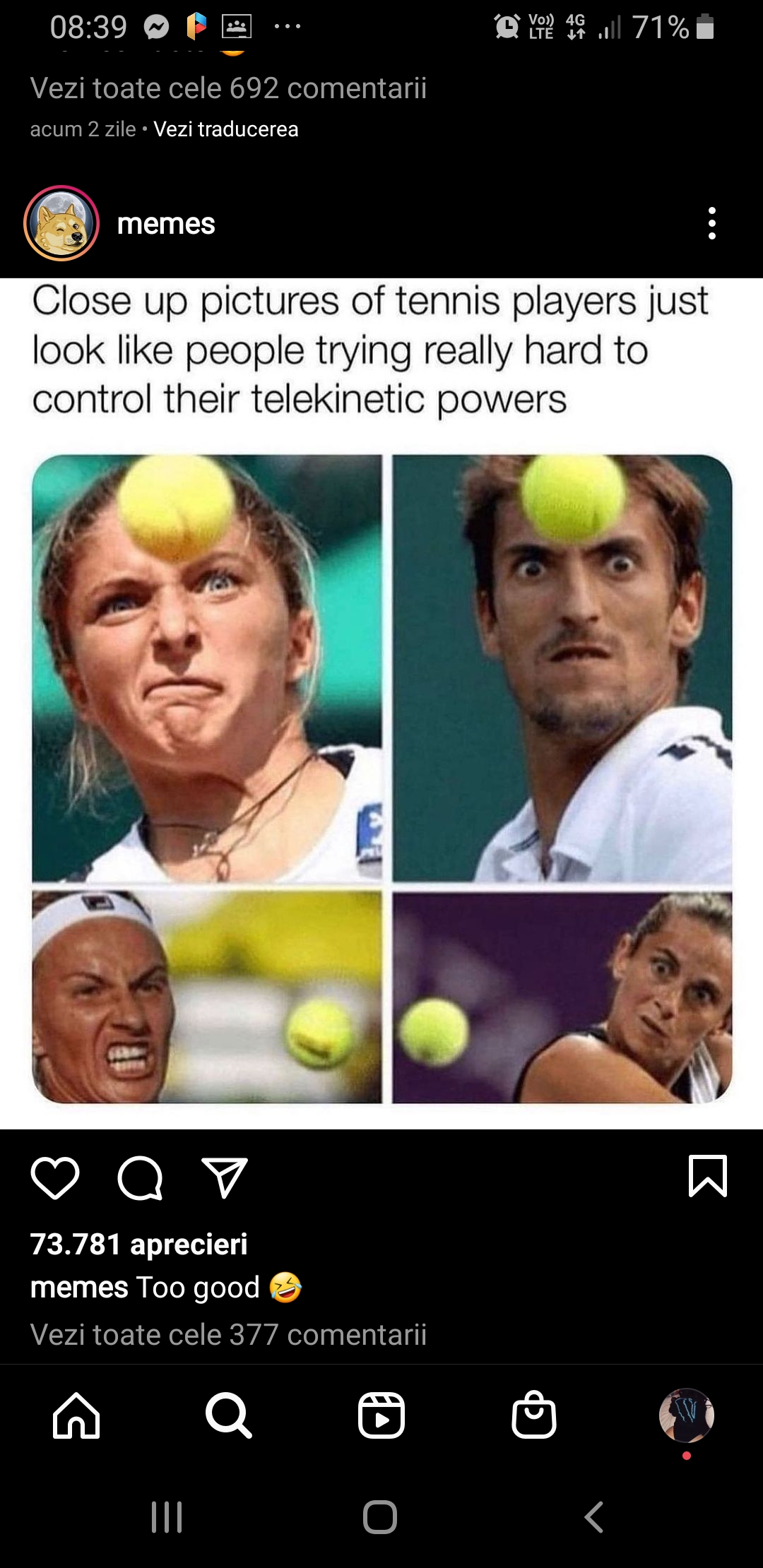This screenshot has width=763, height=1568.
Task: Open recent apps from the navigation bar
Action: (x=167, y=1516)
